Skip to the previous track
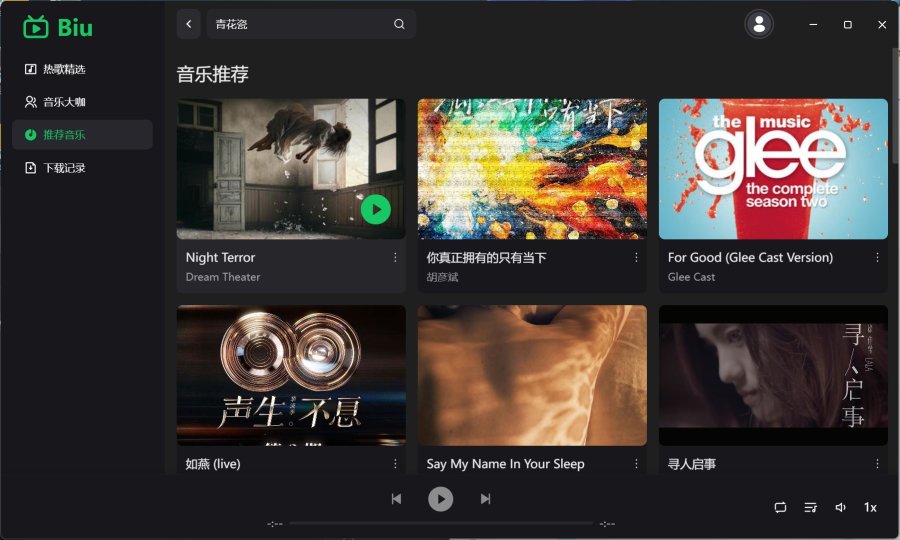 (x=396, y=499)
